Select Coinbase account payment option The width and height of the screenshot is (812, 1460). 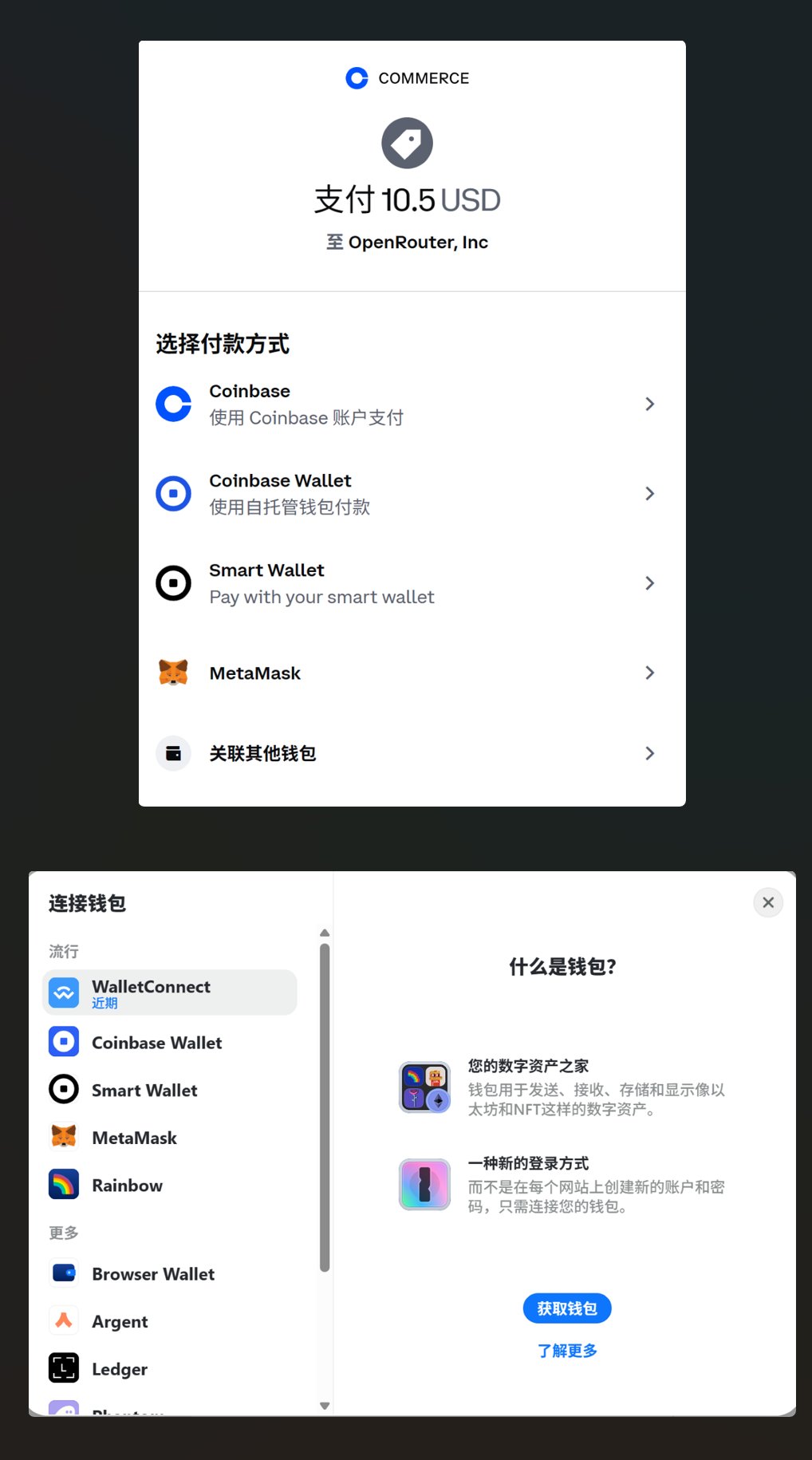pos(407,404)
